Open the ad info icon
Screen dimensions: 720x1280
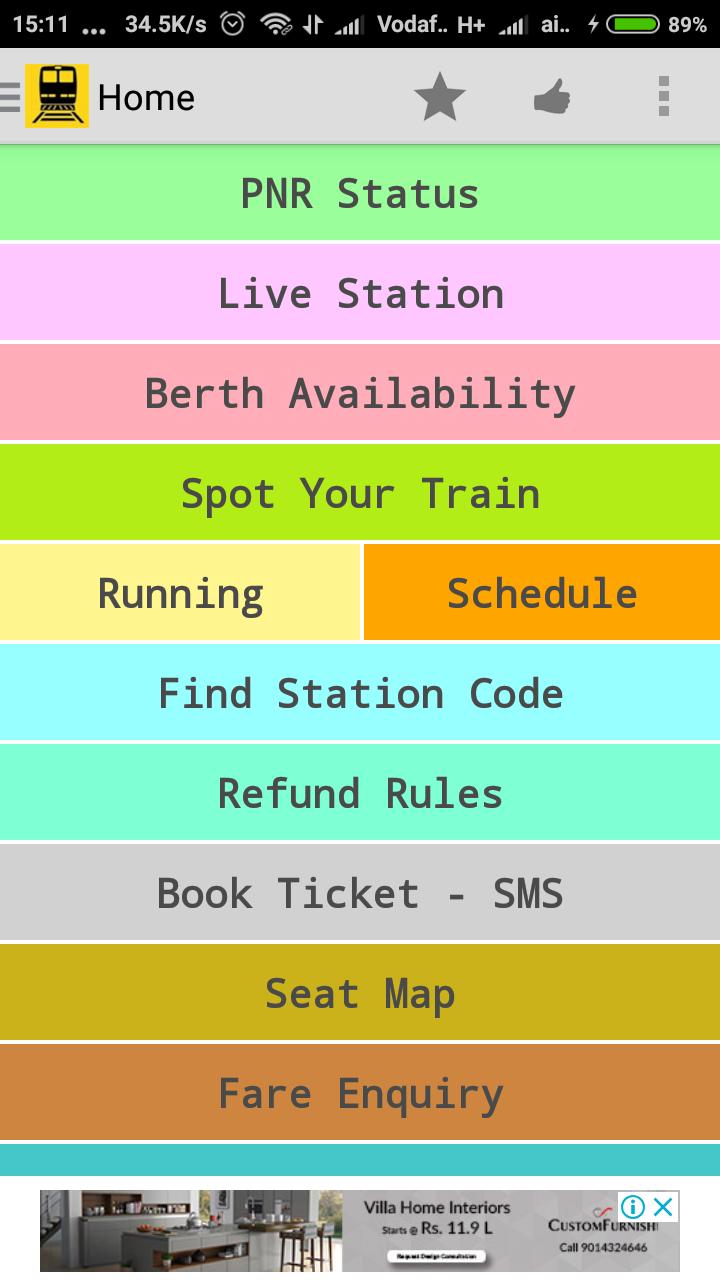(x=633, y=1207)
